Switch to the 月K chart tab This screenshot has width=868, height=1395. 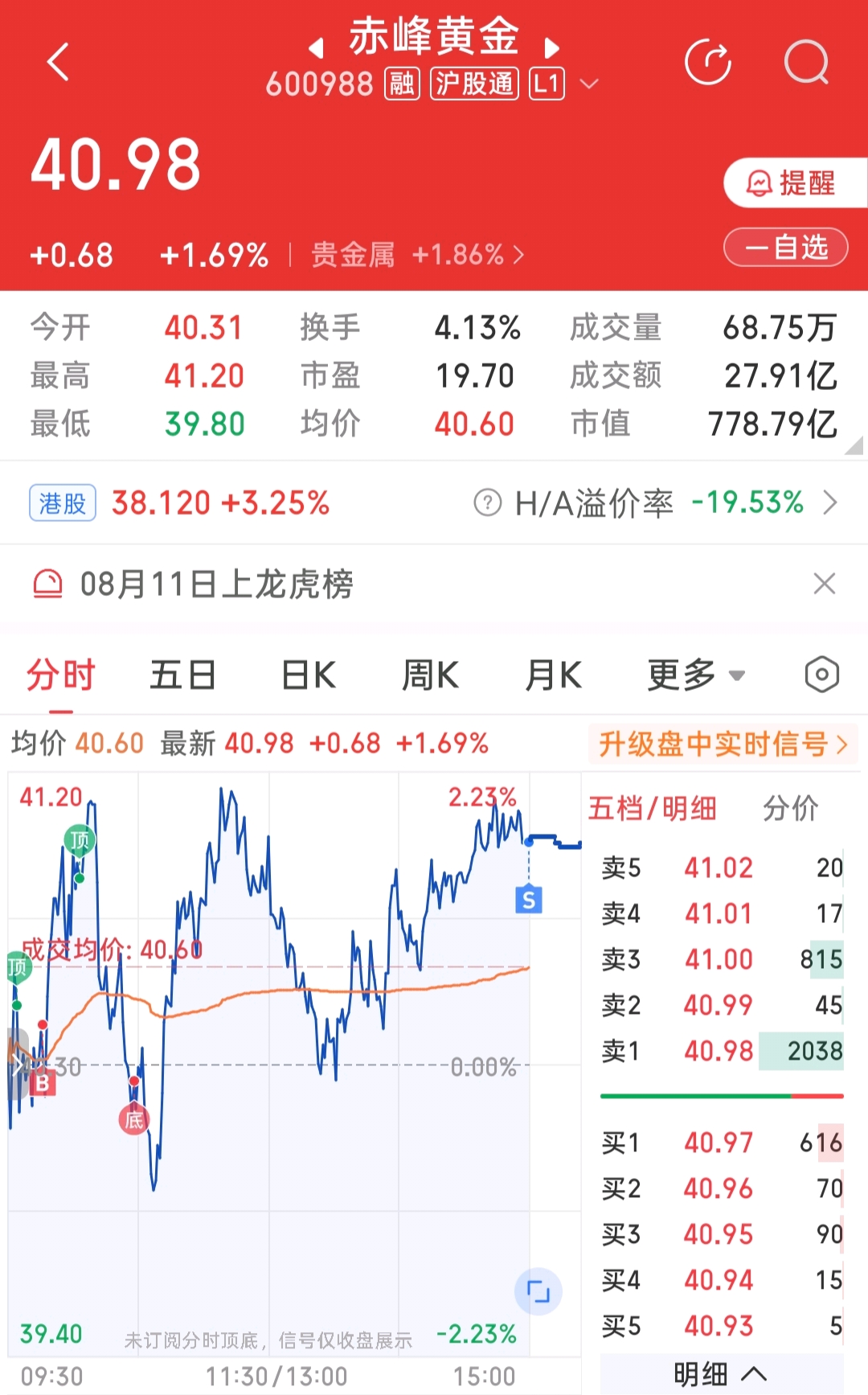click(553, 675)
